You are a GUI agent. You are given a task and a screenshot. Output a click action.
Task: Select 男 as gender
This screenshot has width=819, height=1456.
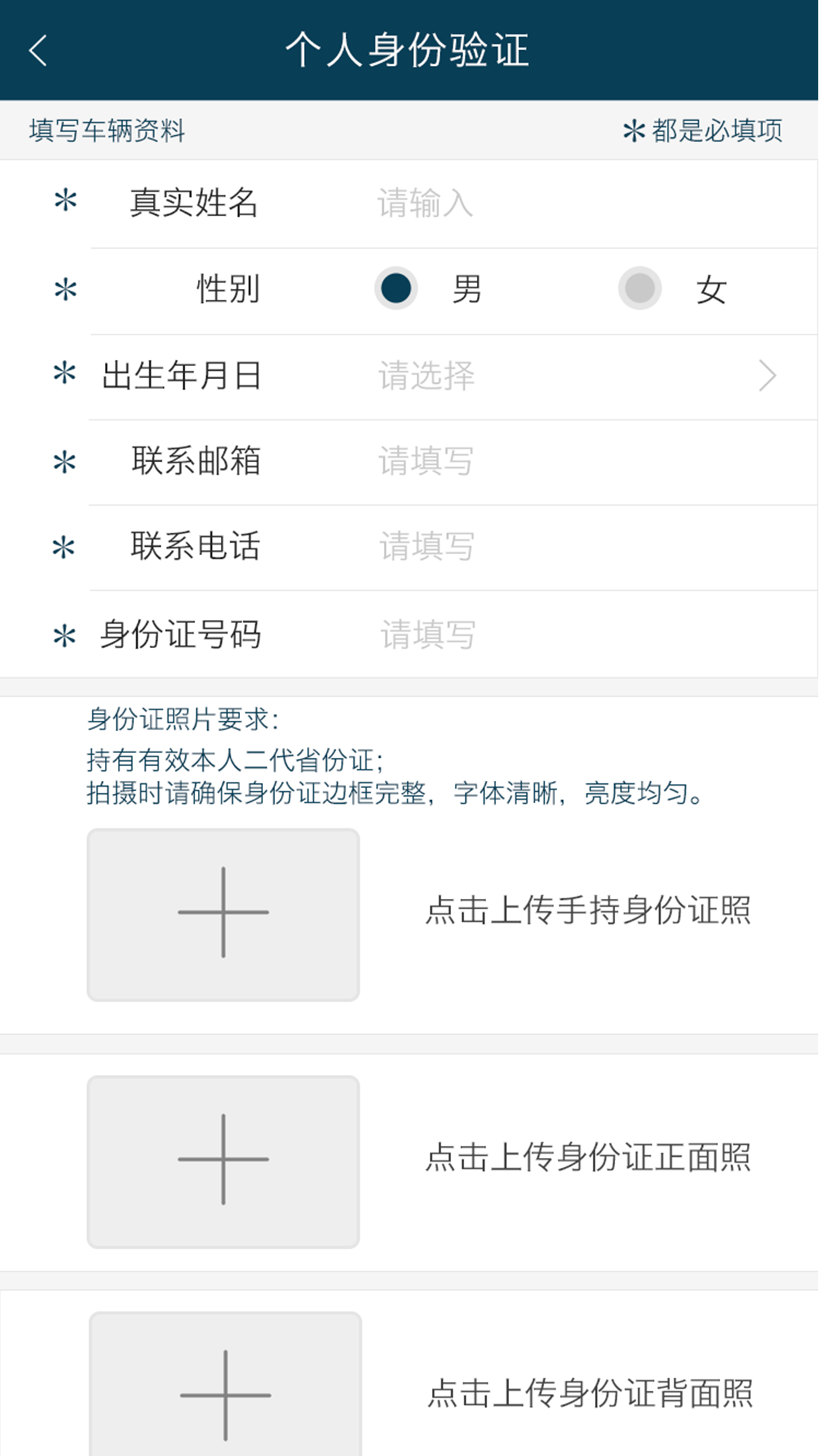coord(396,289)
